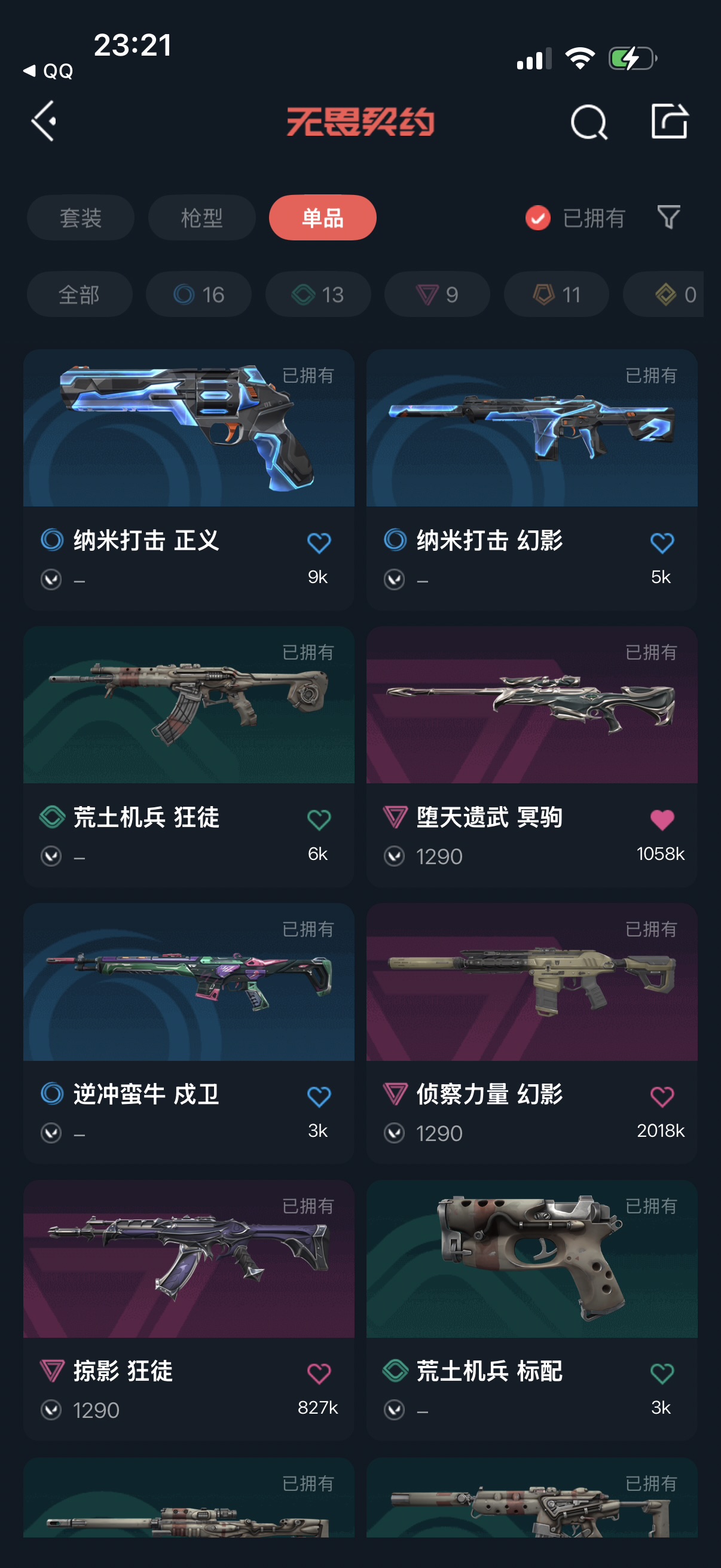Like the 侦察力量 幻影 skin
Viewport: 721px width, 1568px height.
pos(661,1097)
